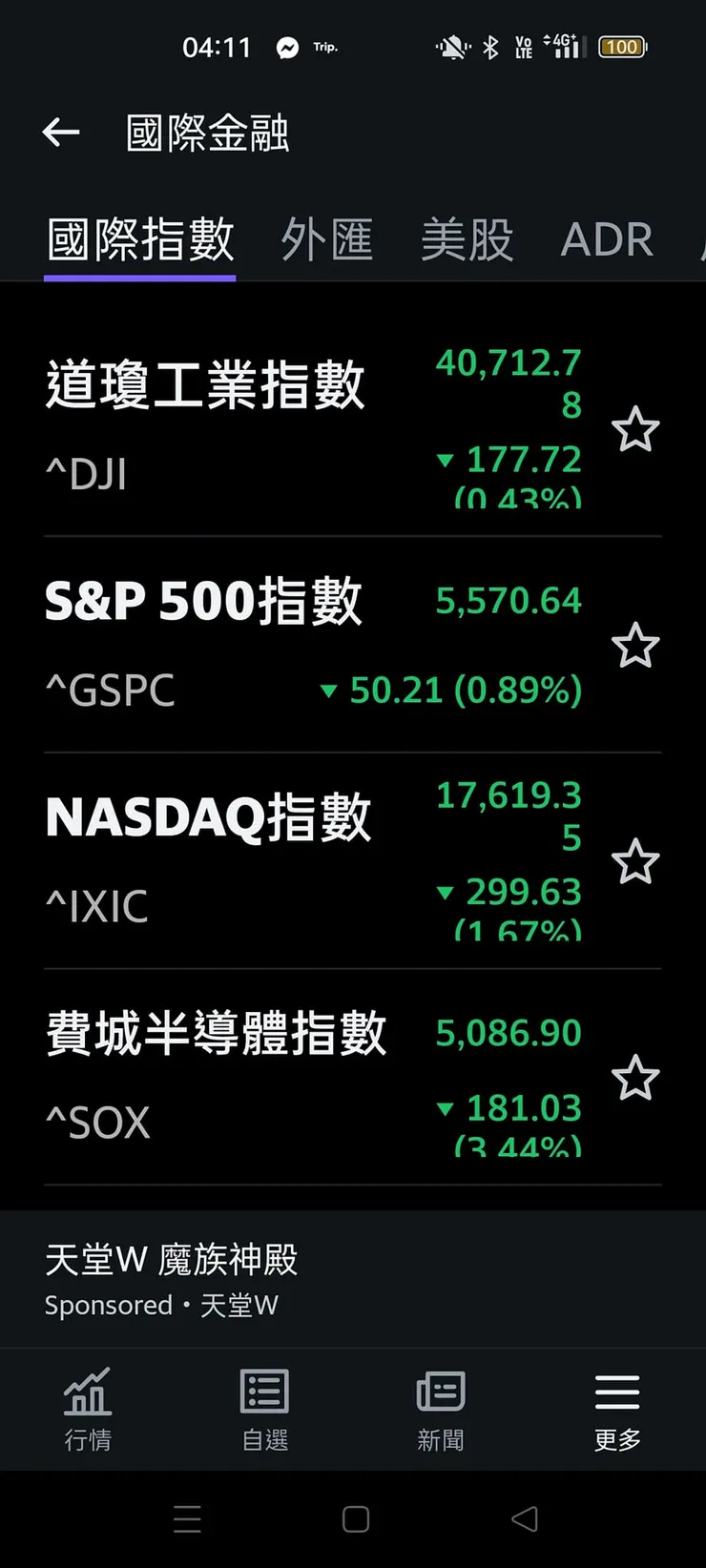
Task: Open 費城半導體指數 details
Action: coord(216,1035)
